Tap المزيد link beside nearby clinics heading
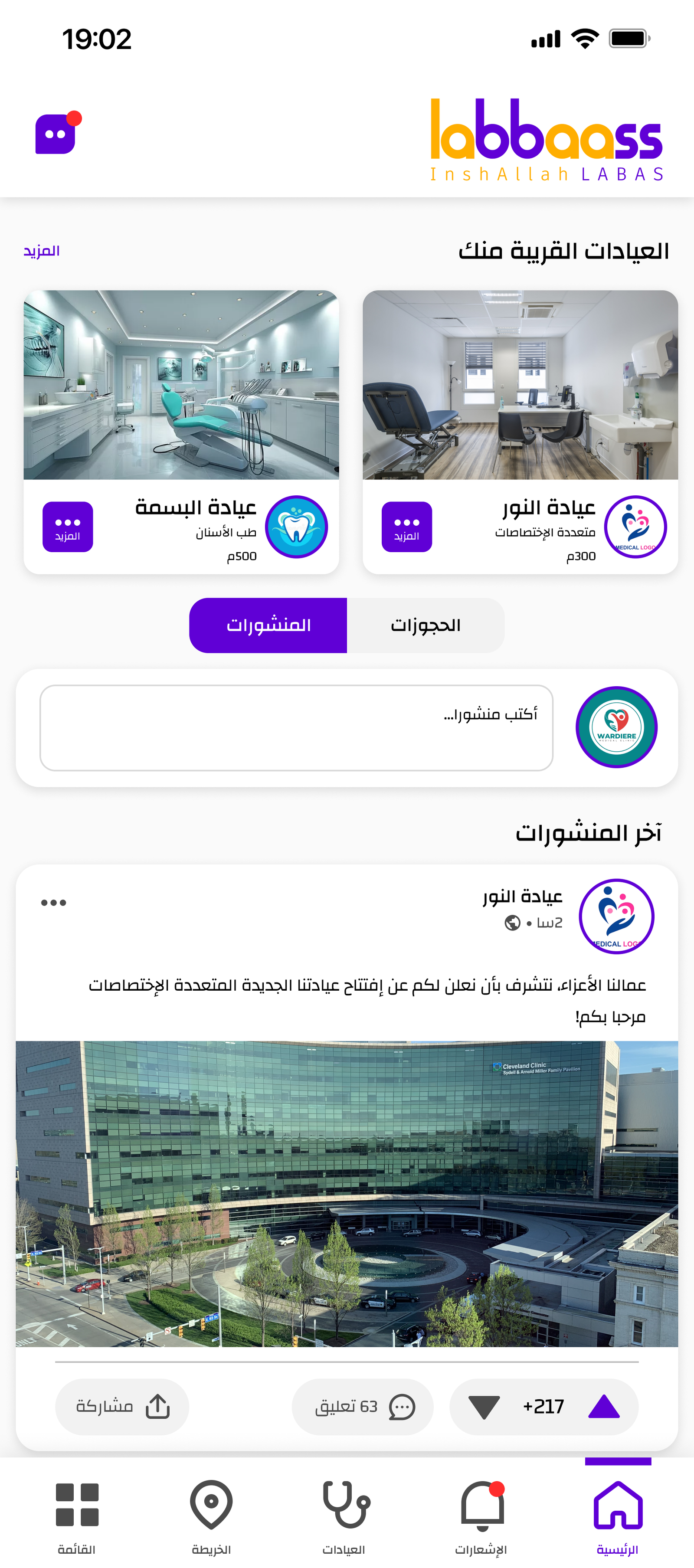Screen dimensions: 694x1568 point(41,251)
